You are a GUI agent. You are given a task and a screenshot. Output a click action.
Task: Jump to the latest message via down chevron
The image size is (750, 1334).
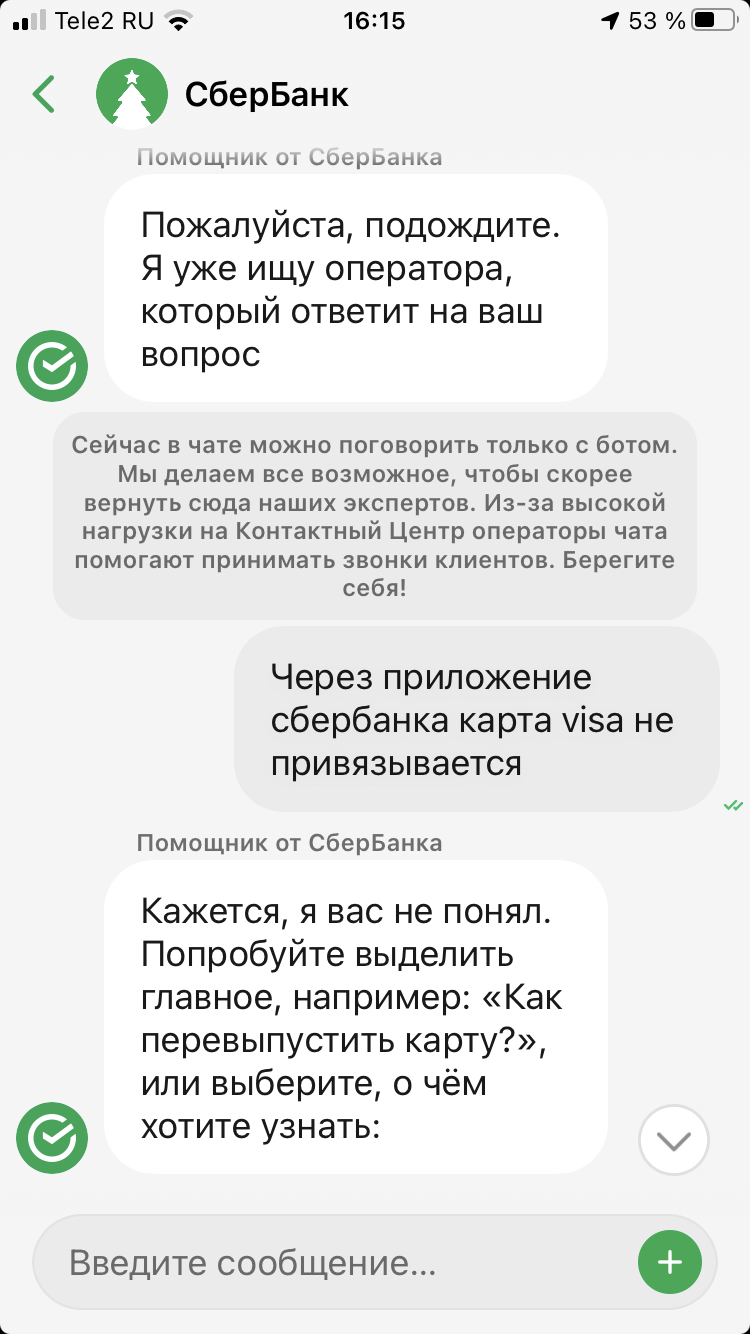tap(674, 1139)
